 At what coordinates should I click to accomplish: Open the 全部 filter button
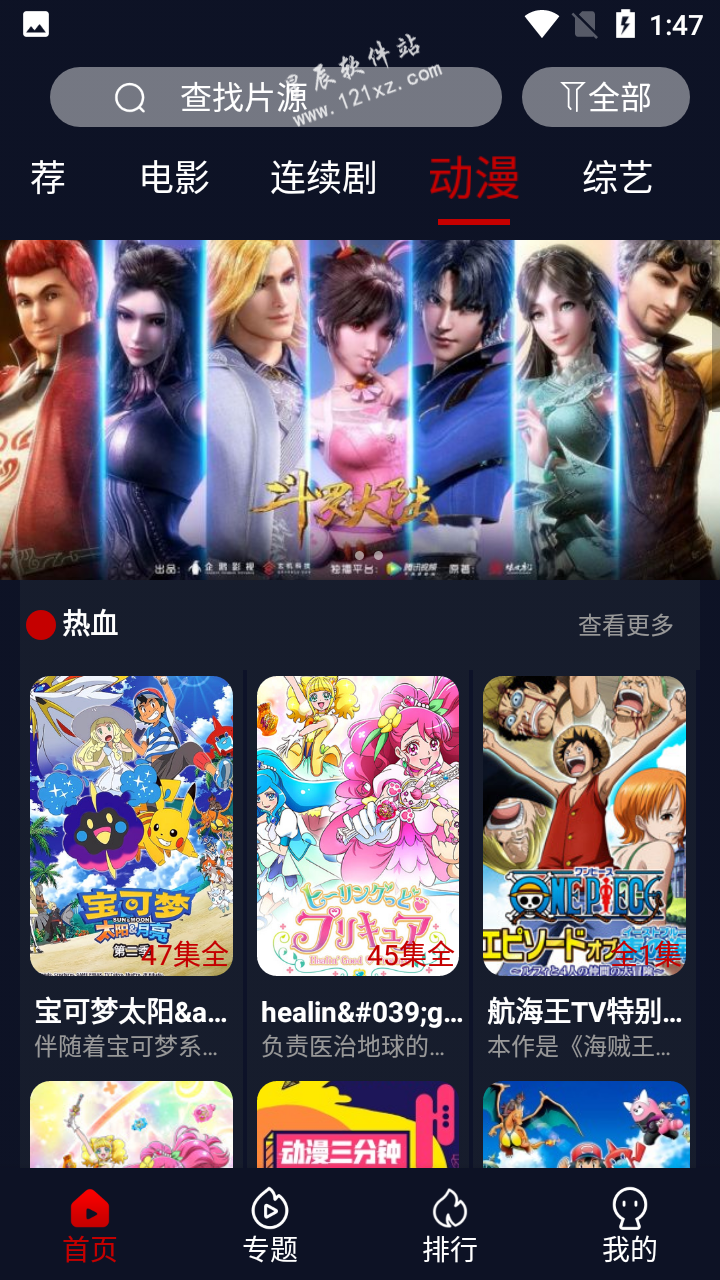point(605,97)
